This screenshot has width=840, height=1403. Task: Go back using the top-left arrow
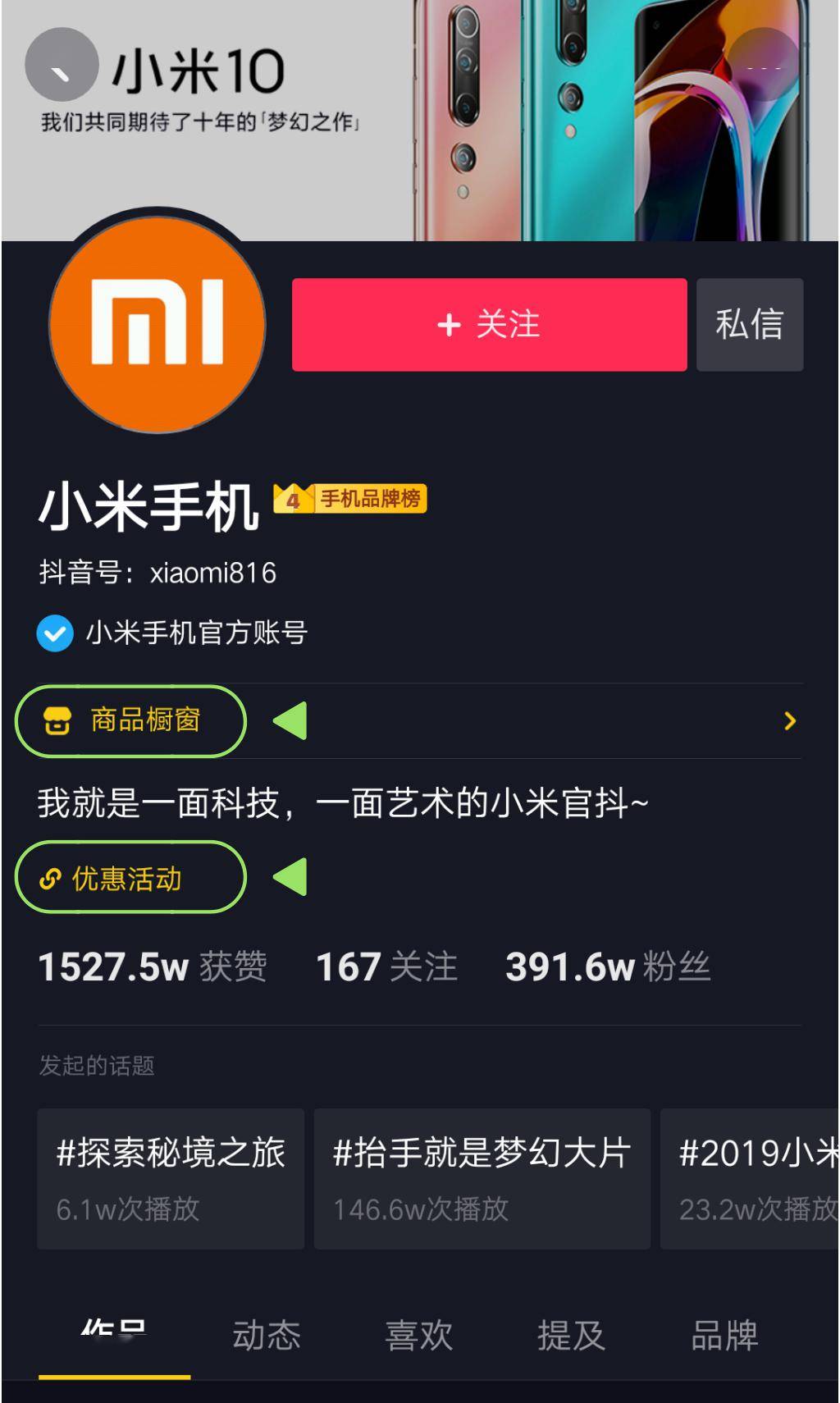(62, 65)
